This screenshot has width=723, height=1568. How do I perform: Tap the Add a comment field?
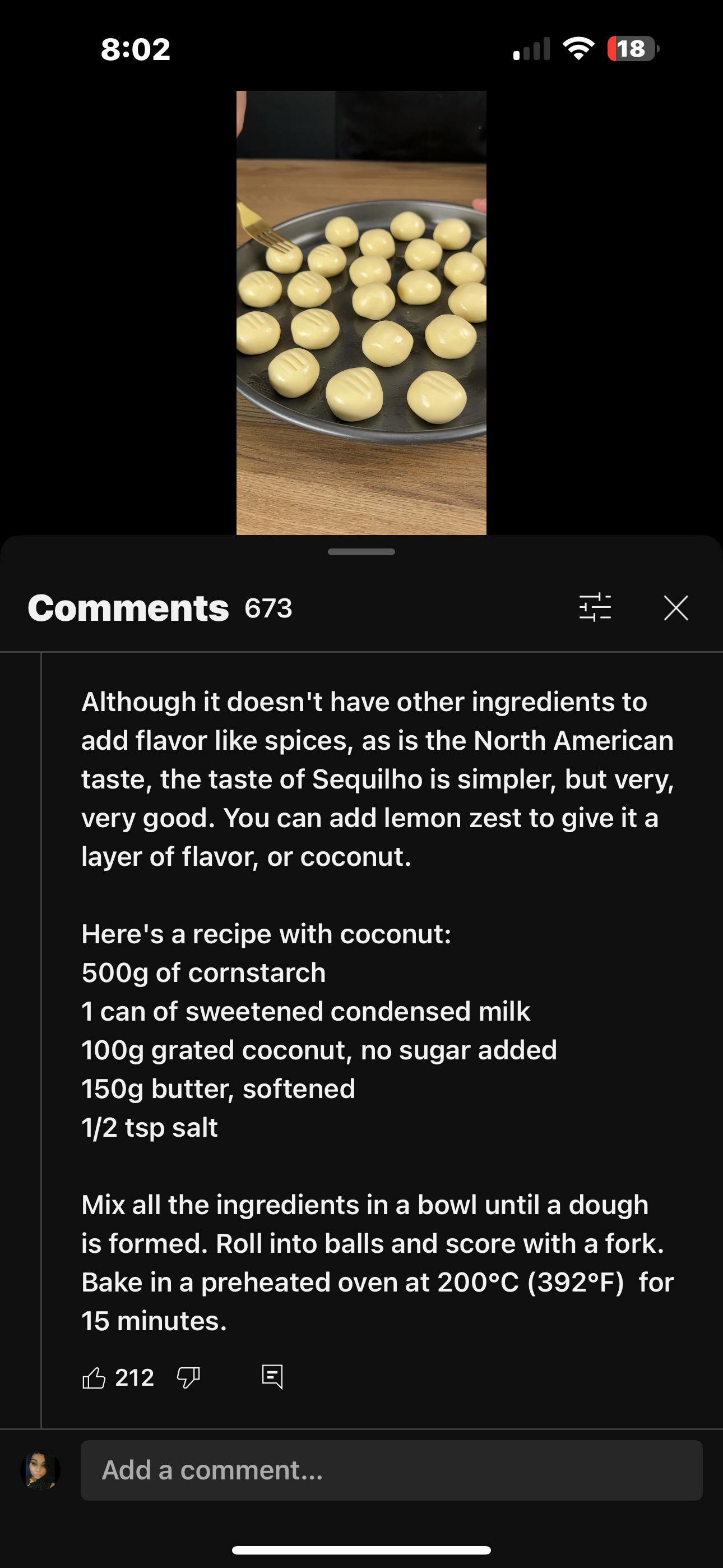[391, 1470]
